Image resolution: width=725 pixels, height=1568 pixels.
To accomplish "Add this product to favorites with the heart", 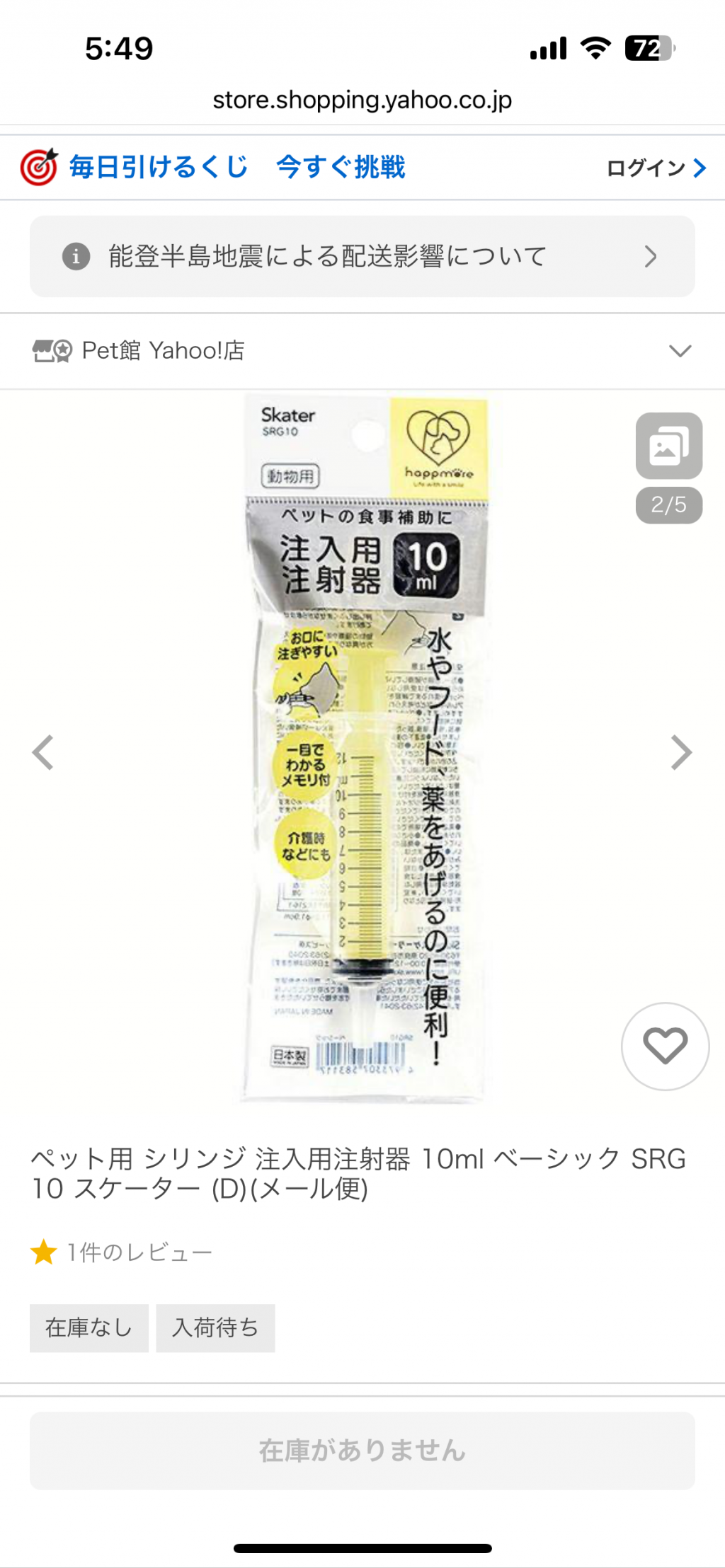I will tap(665, 1047).
